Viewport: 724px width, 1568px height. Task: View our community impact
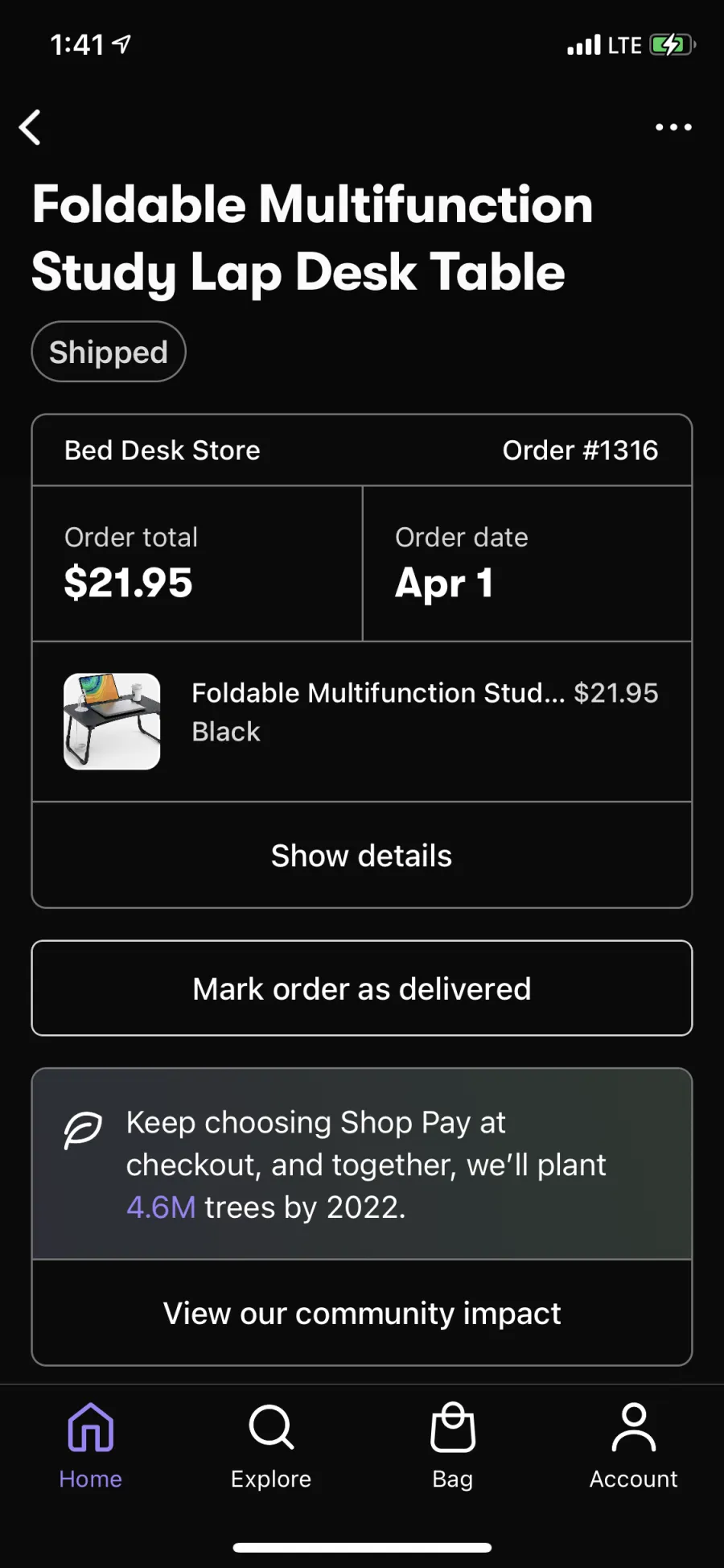pyautogui.click(x=362, y=1313)
